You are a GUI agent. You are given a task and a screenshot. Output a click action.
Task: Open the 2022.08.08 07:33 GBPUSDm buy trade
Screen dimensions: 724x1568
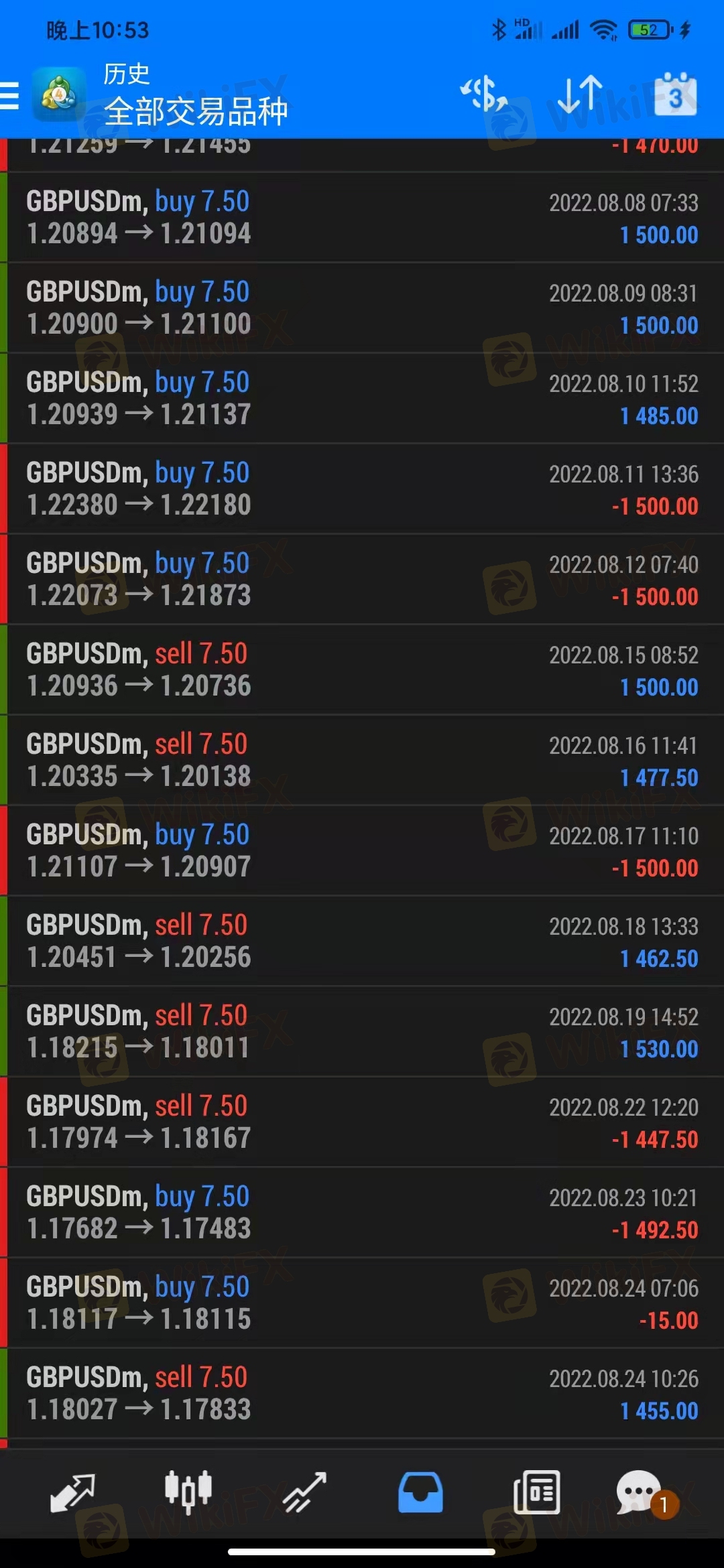point(362,218)
